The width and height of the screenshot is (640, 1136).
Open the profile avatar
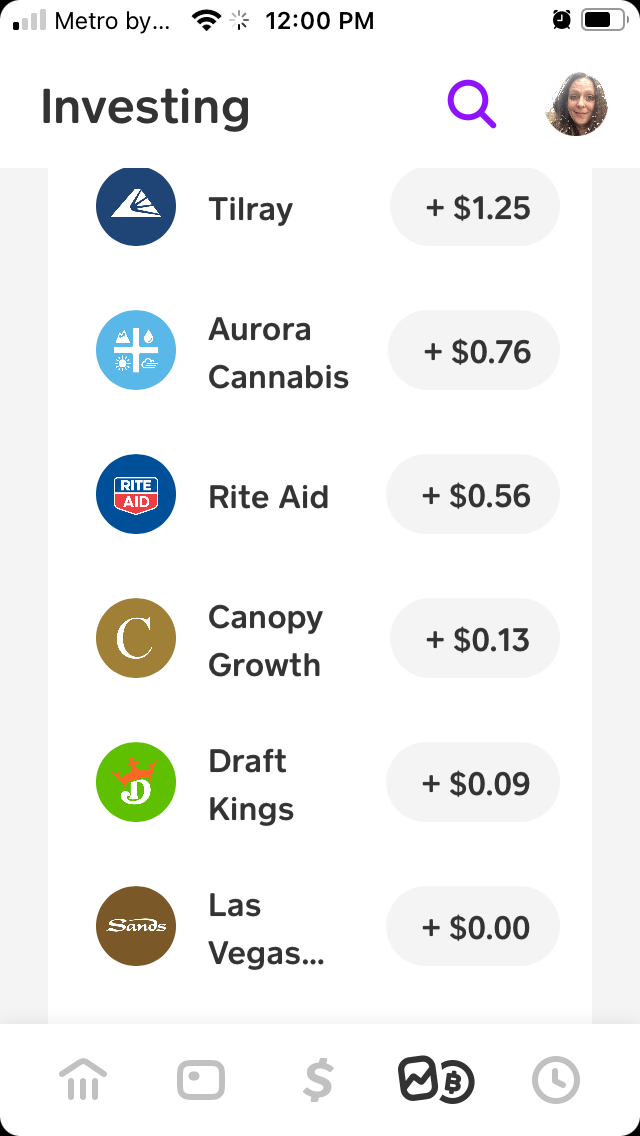[576, 104]
